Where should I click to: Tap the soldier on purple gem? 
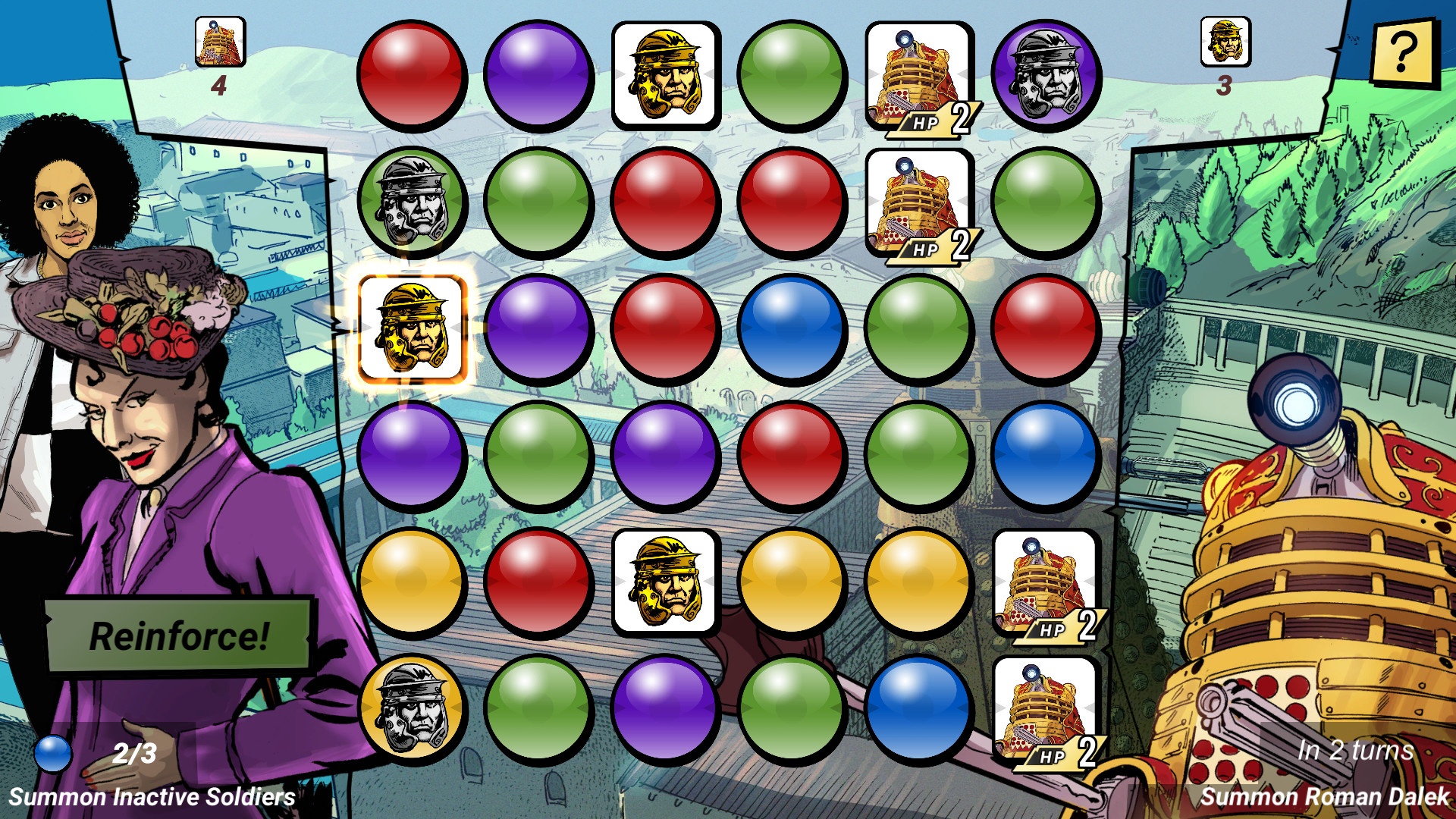(1046, 76)
